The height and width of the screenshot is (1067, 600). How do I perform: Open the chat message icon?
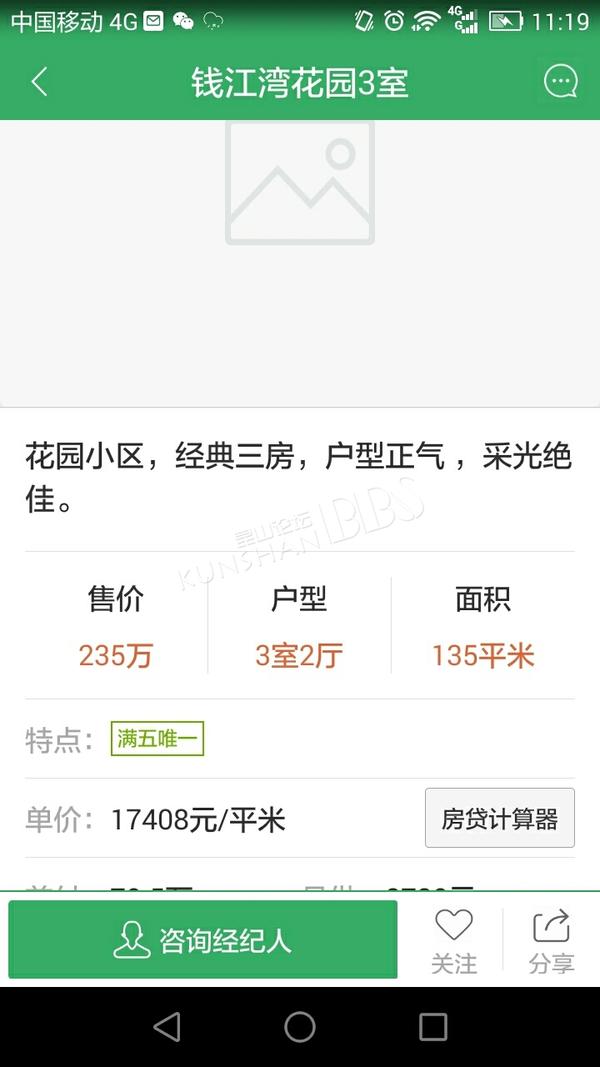[561, 82]
